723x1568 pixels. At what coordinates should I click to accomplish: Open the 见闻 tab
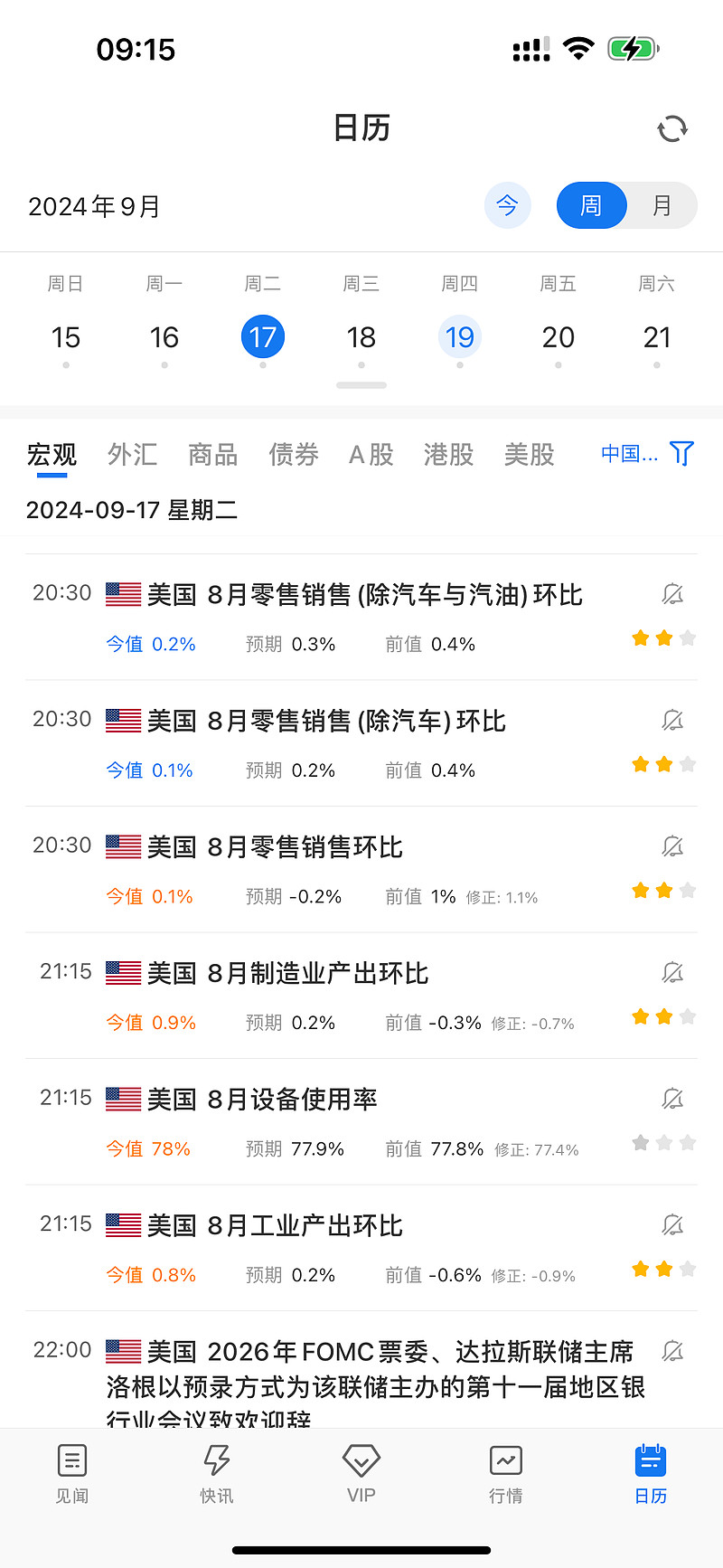coord(72,1474)
